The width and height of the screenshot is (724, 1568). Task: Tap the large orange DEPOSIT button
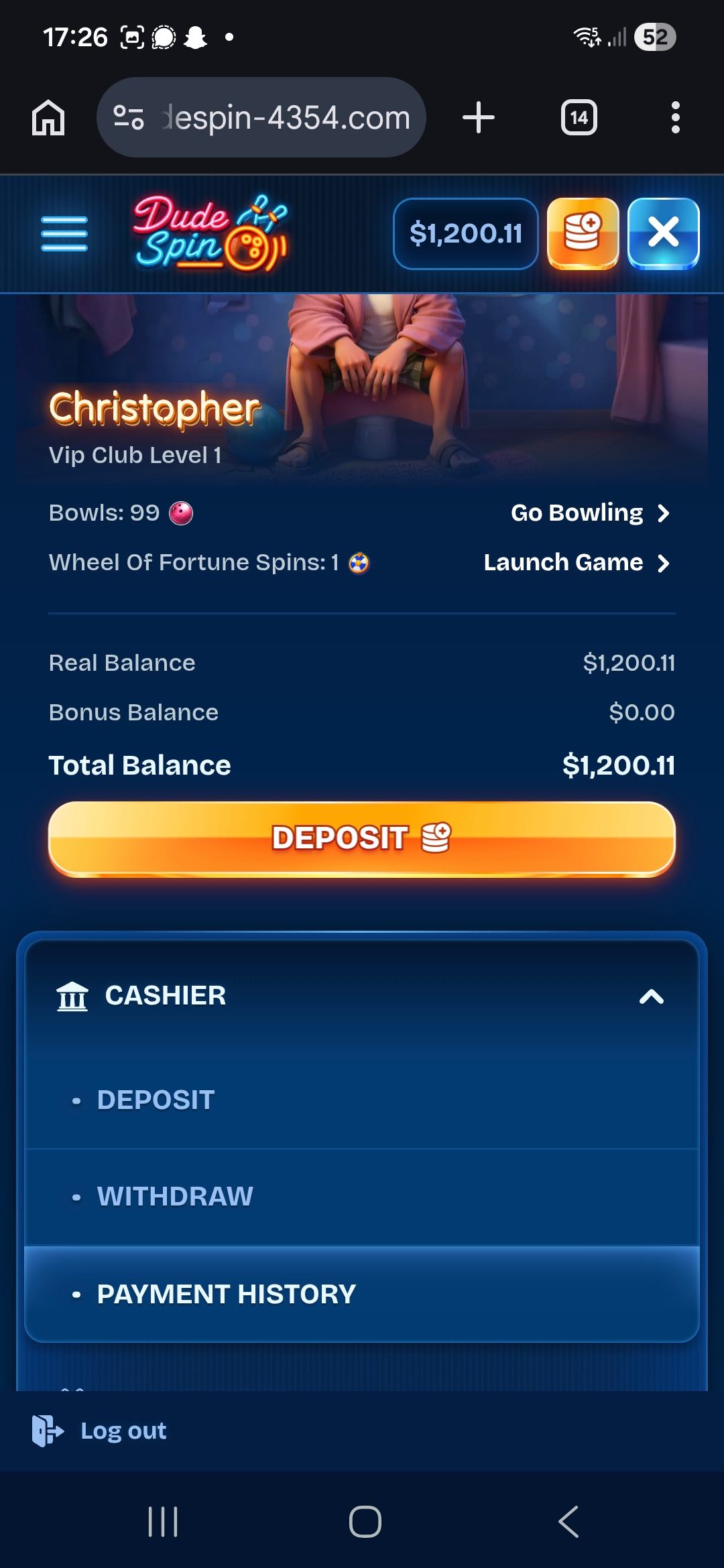pyautogui.click(x=362, y=838)
